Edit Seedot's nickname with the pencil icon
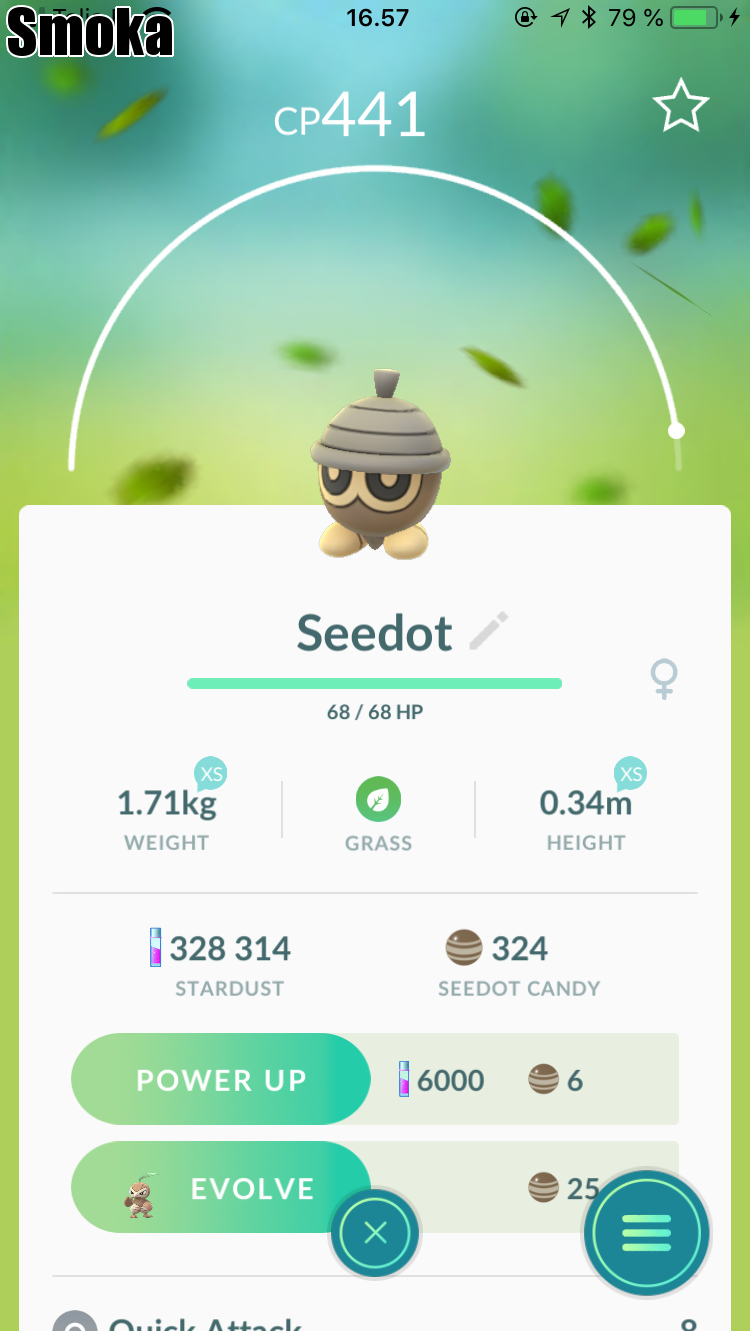This screenshot has width=750, height=1334. click(x=488, y=632)
